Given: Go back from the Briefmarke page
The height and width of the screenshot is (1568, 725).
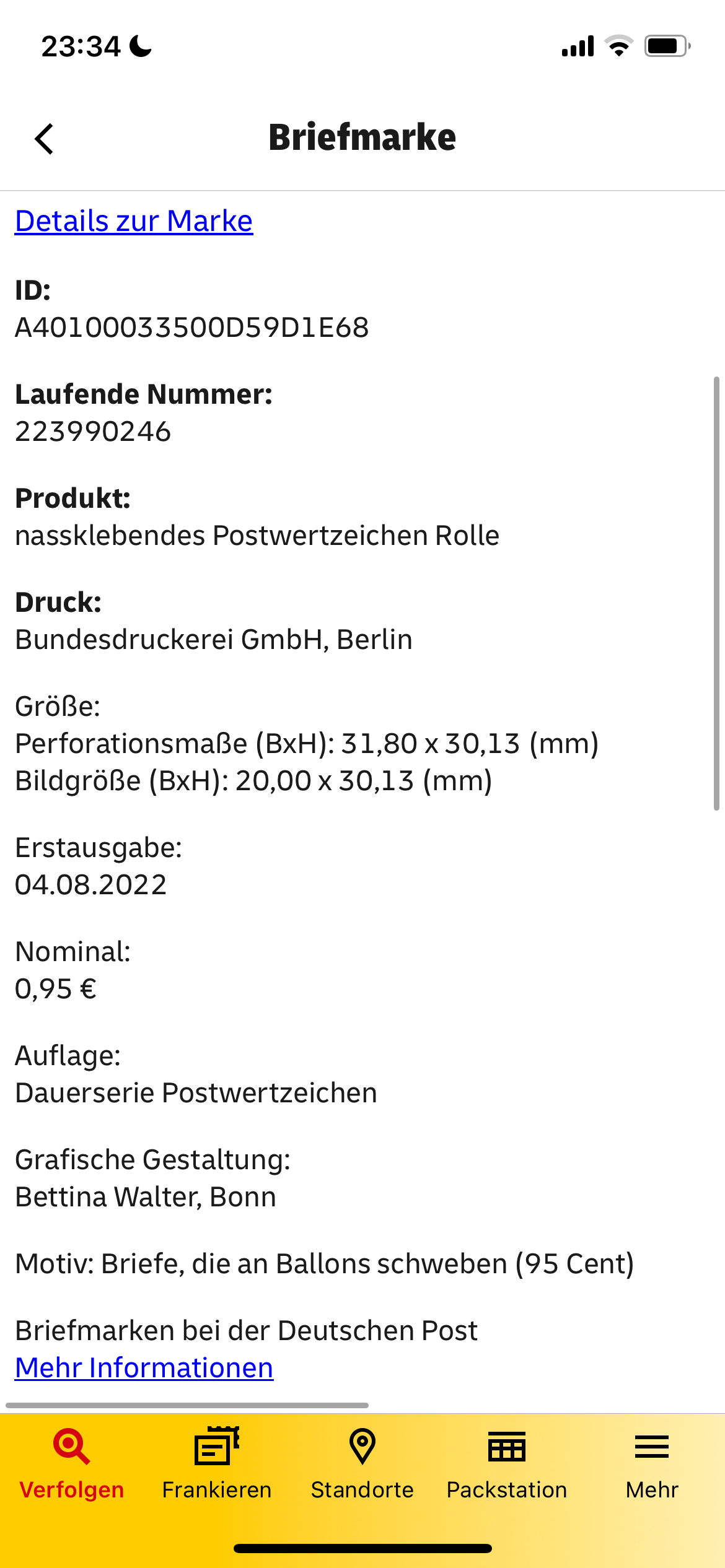Looking at the screenshot, I should [x=44, y=139].
